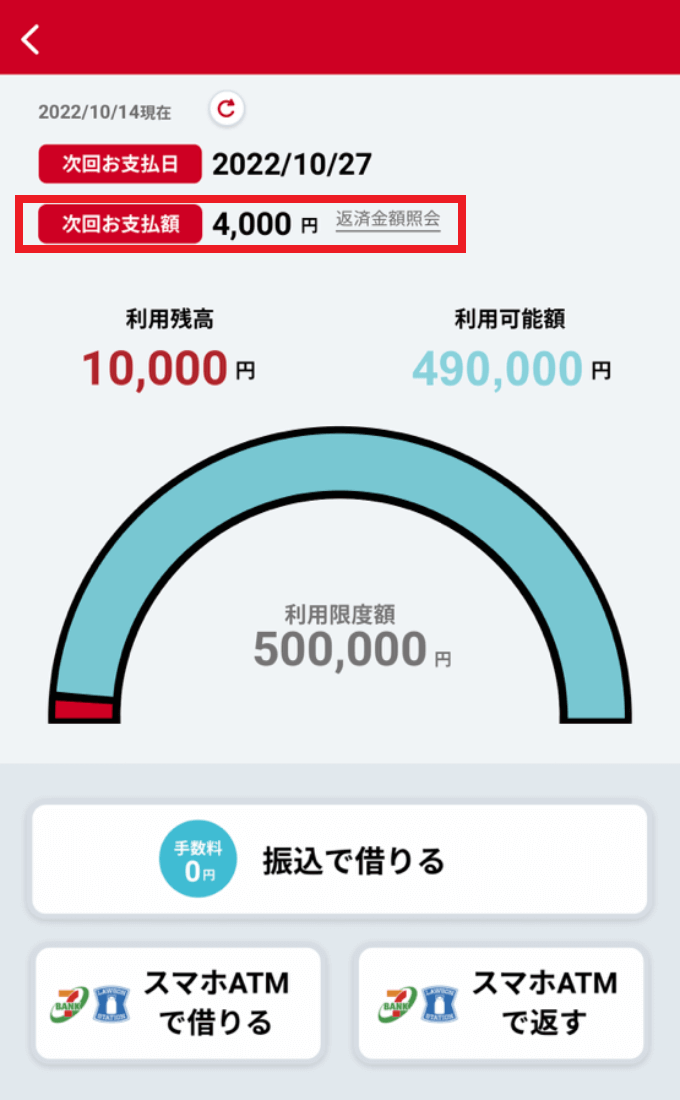Refresh the balance information
680x1100 pixels.
227,109
